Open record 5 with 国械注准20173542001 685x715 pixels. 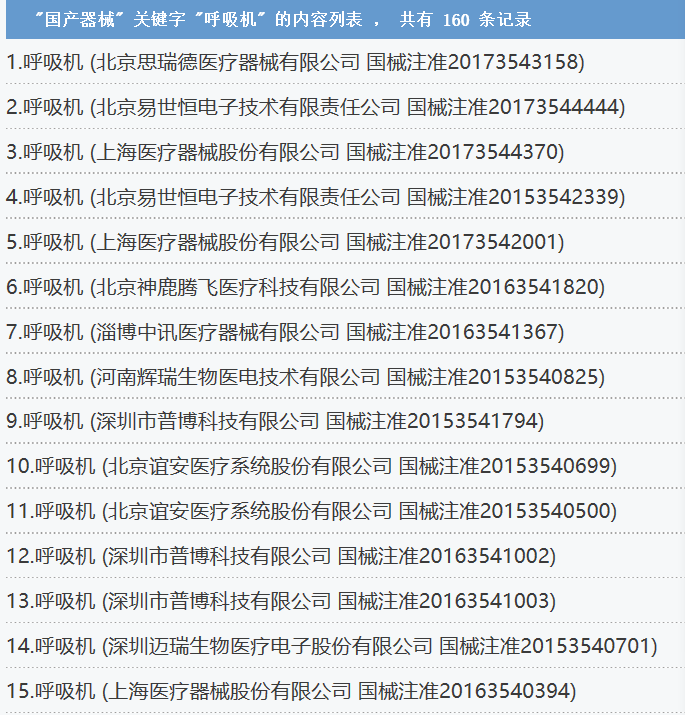285,242
